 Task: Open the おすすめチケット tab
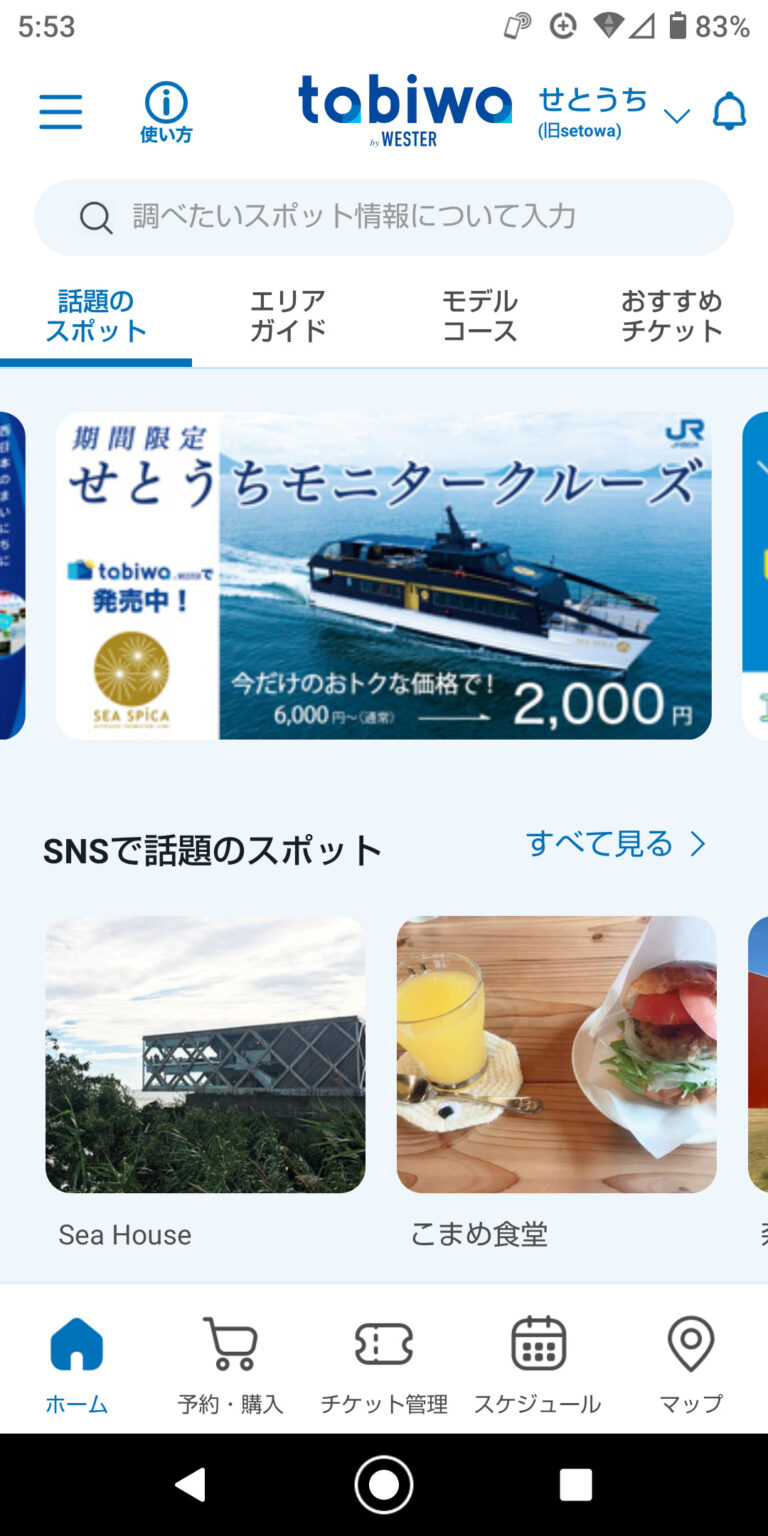[670, 314]
